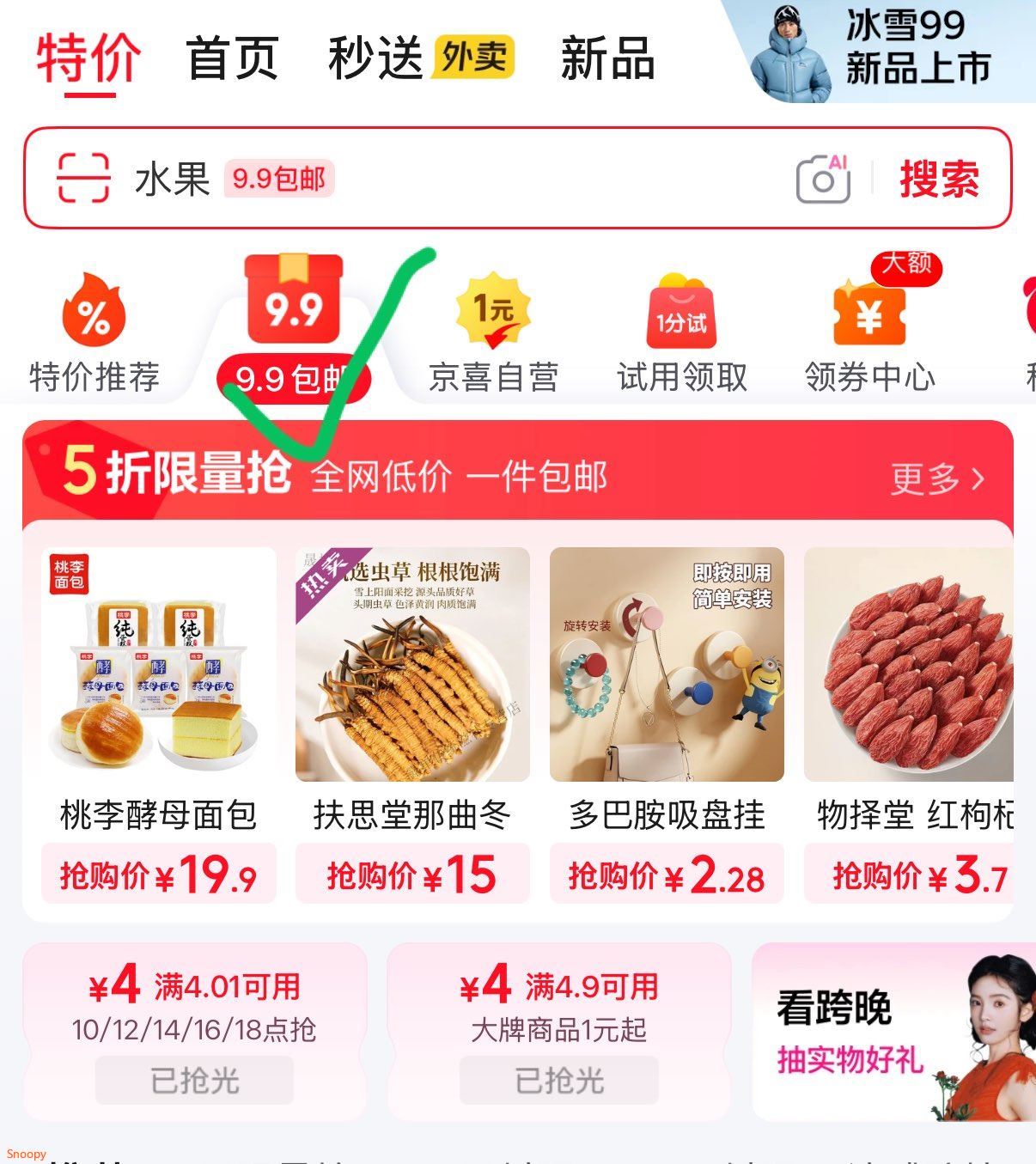Open the 秒送 外卖 tab

point(420,58)
